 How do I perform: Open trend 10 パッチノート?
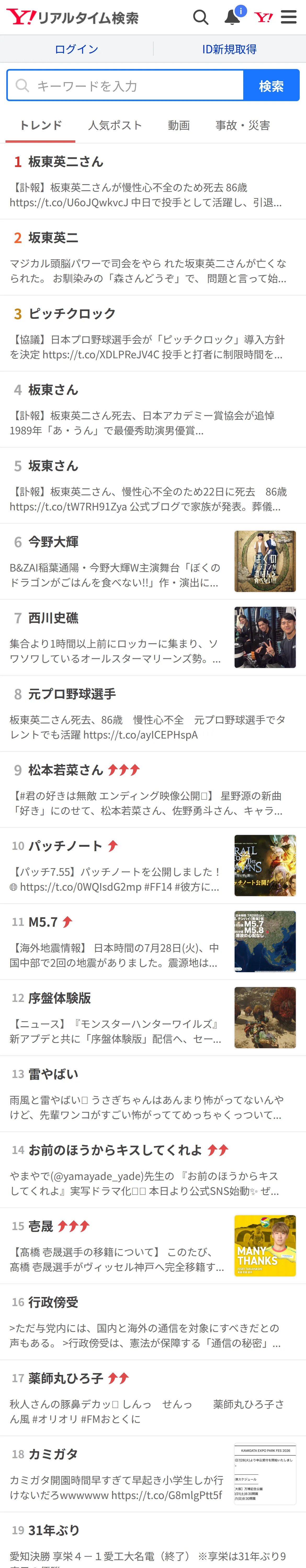[x=153, y=866]
